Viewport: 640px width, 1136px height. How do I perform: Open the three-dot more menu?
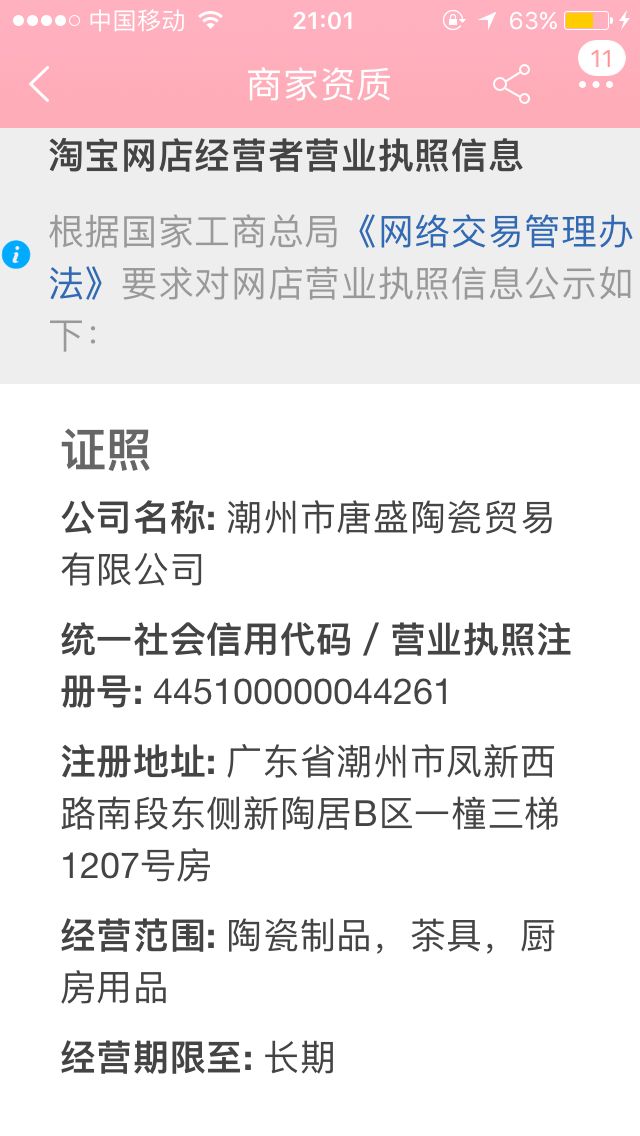[596, 85]
